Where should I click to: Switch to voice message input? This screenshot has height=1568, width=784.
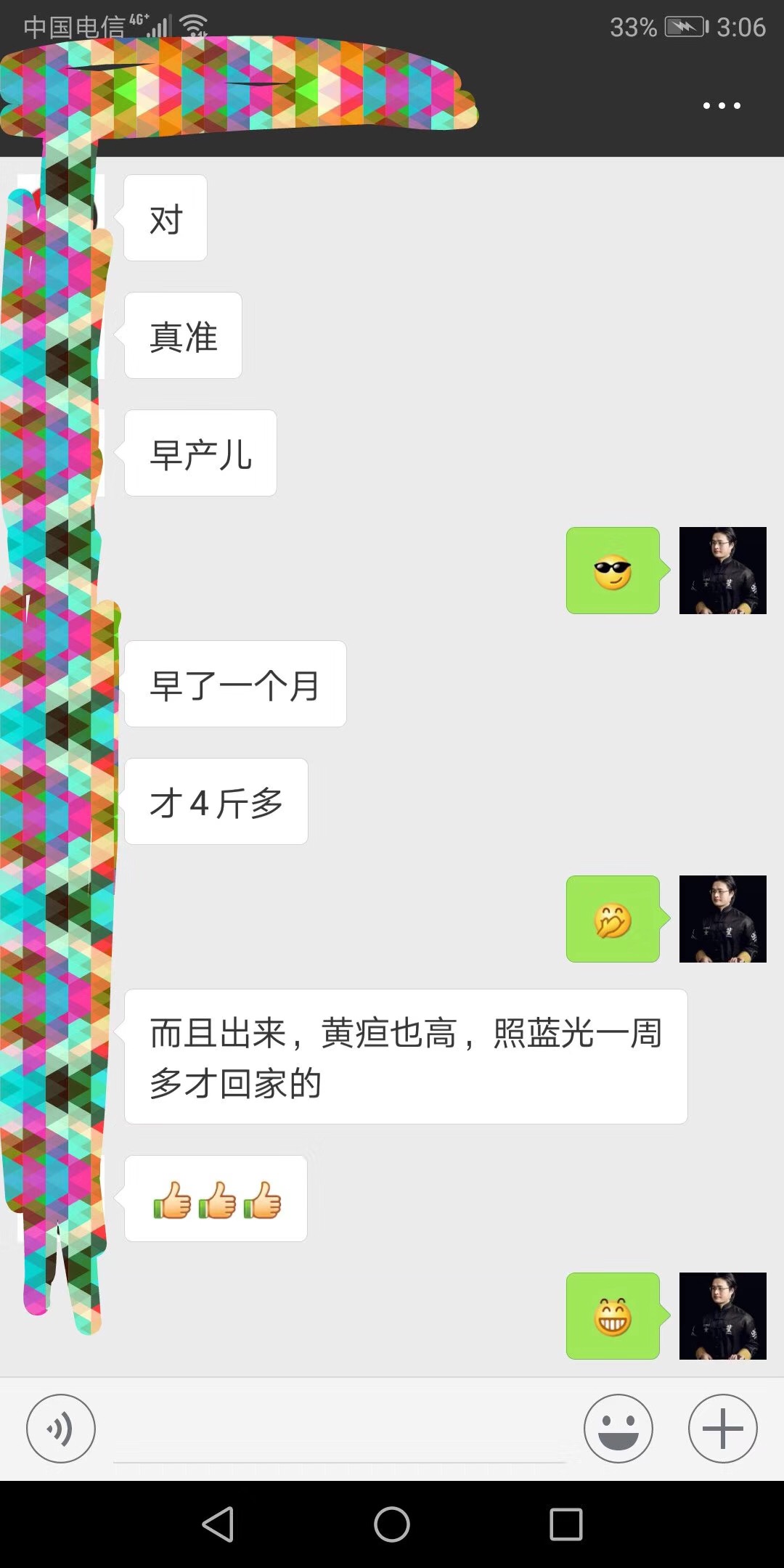click(61, 1429)
